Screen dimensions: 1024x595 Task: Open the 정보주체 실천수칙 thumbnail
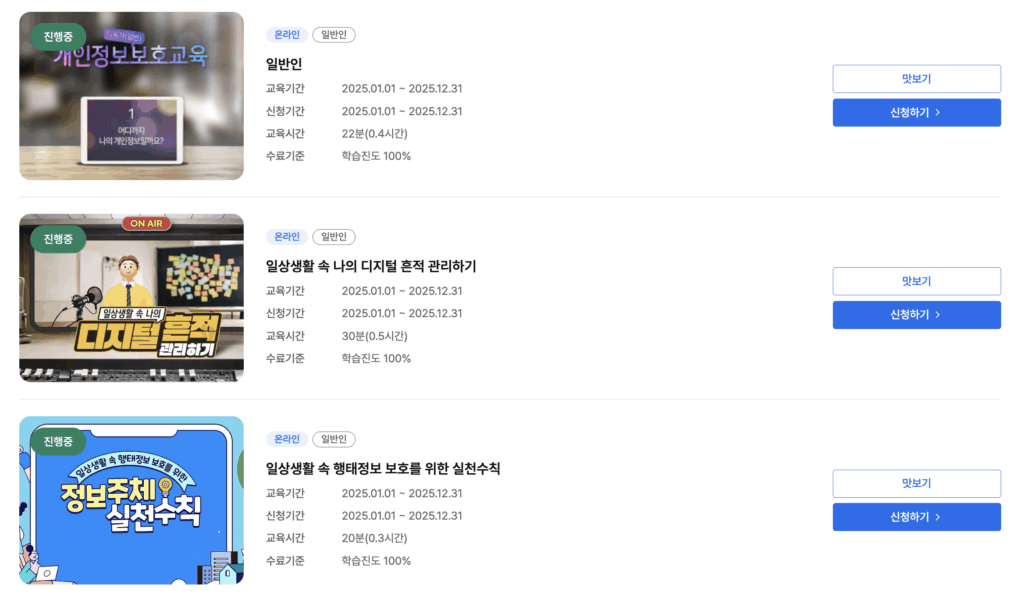pos(131,500)
